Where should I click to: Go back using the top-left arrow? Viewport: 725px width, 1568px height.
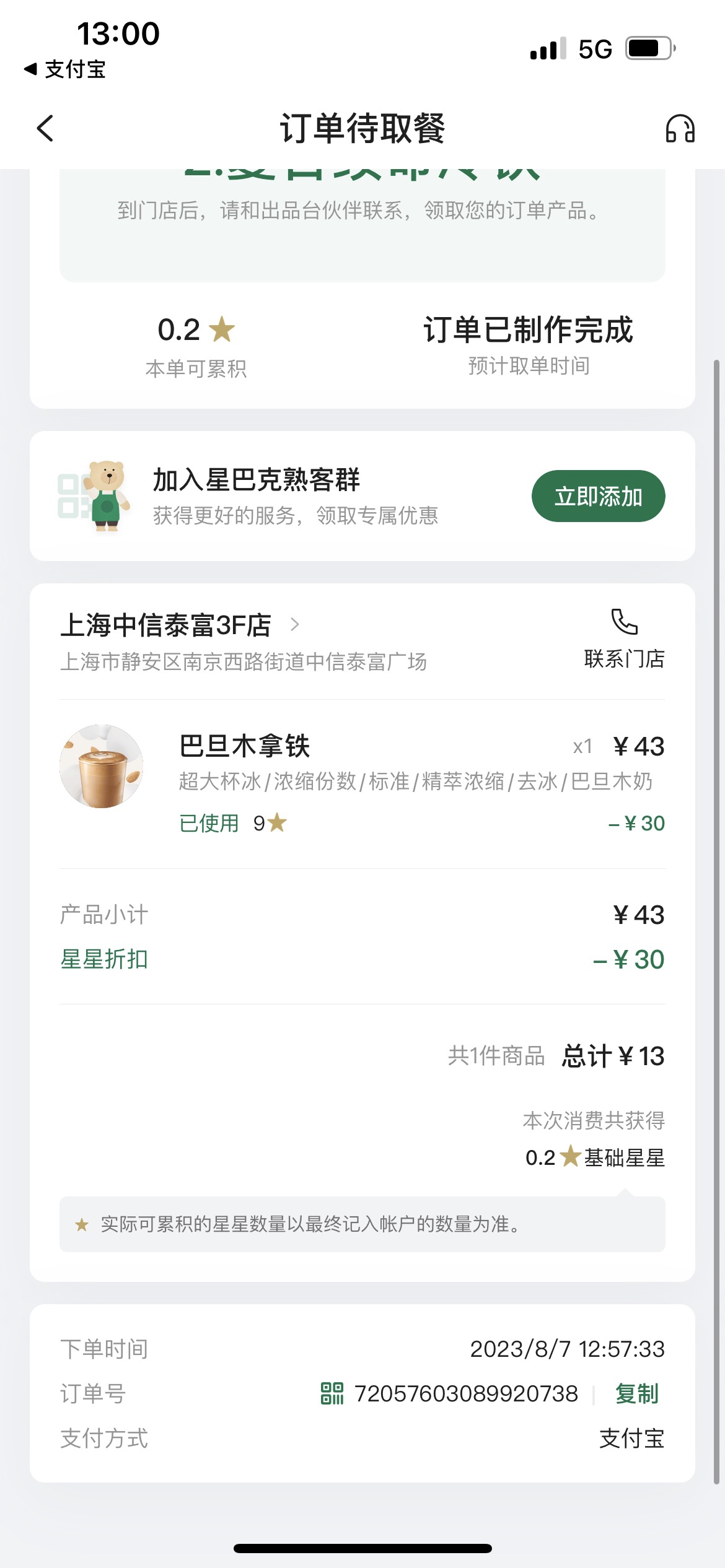pyautogui.click(x=45, y=128)
